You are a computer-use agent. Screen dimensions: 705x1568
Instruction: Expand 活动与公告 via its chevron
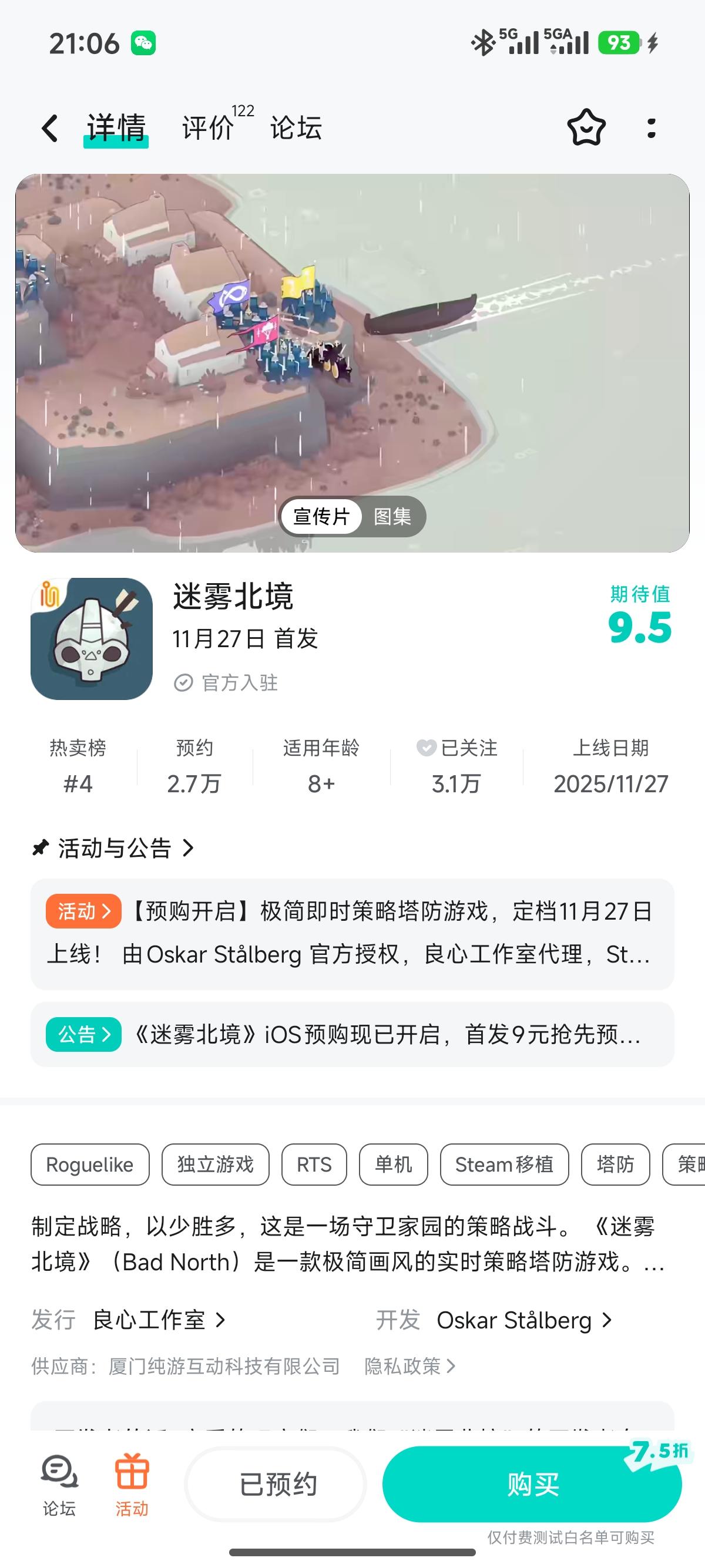click(189, 848)
